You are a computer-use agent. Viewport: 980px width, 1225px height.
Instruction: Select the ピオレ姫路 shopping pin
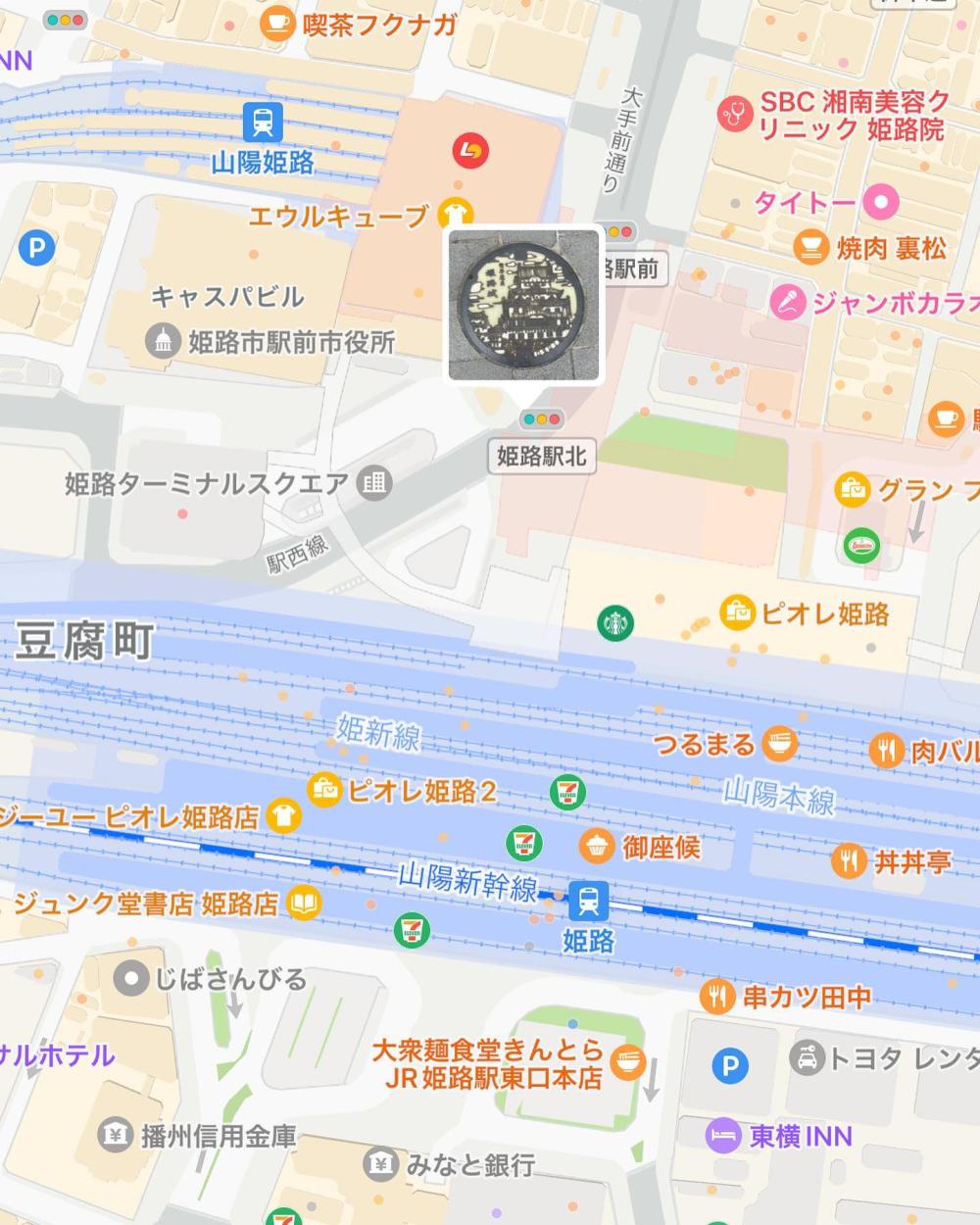pyautogui.click(x=737, y=613)
